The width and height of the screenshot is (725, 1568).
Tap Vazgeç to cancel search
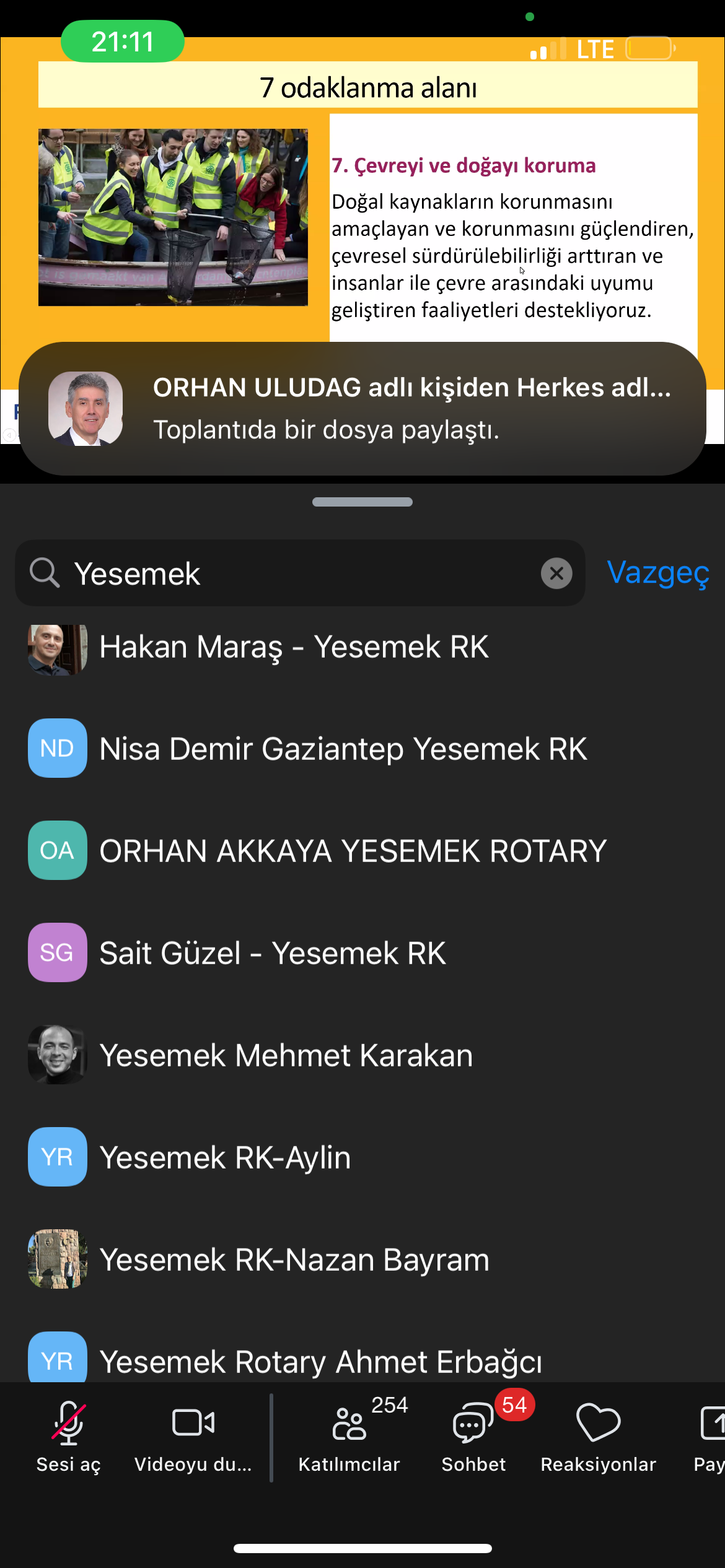[657, 573]
